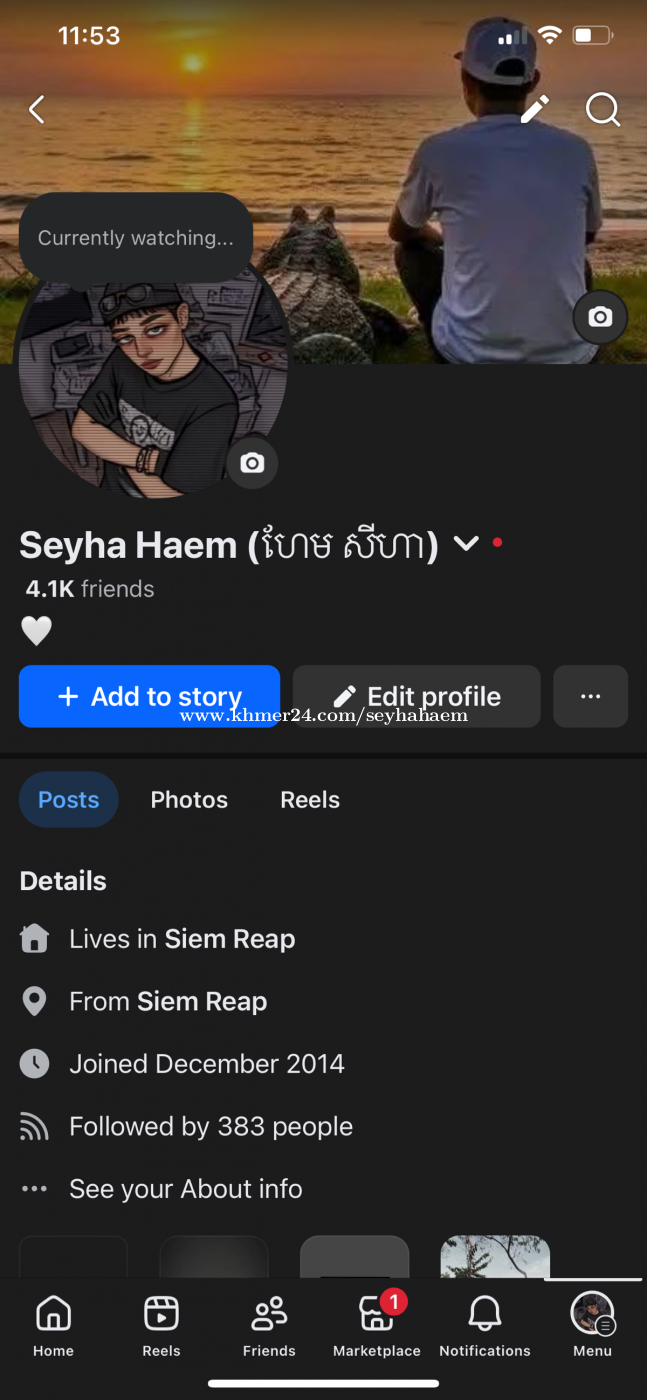The width and height of the screenshot is (647, 1400).
Task: Switch to the Reels tab on profile
Action: 310,800
